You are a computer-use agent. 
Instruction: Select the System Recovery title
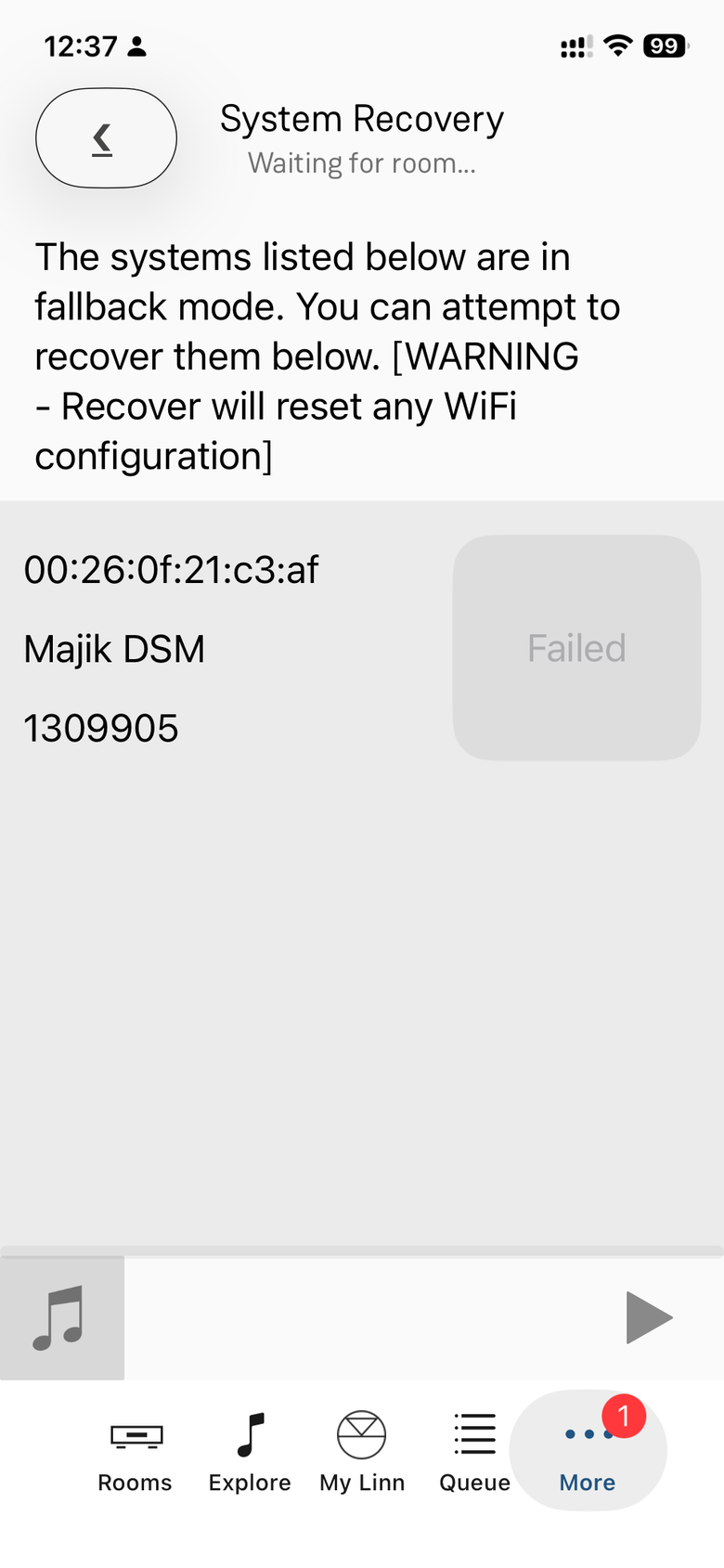pos(361,119)
